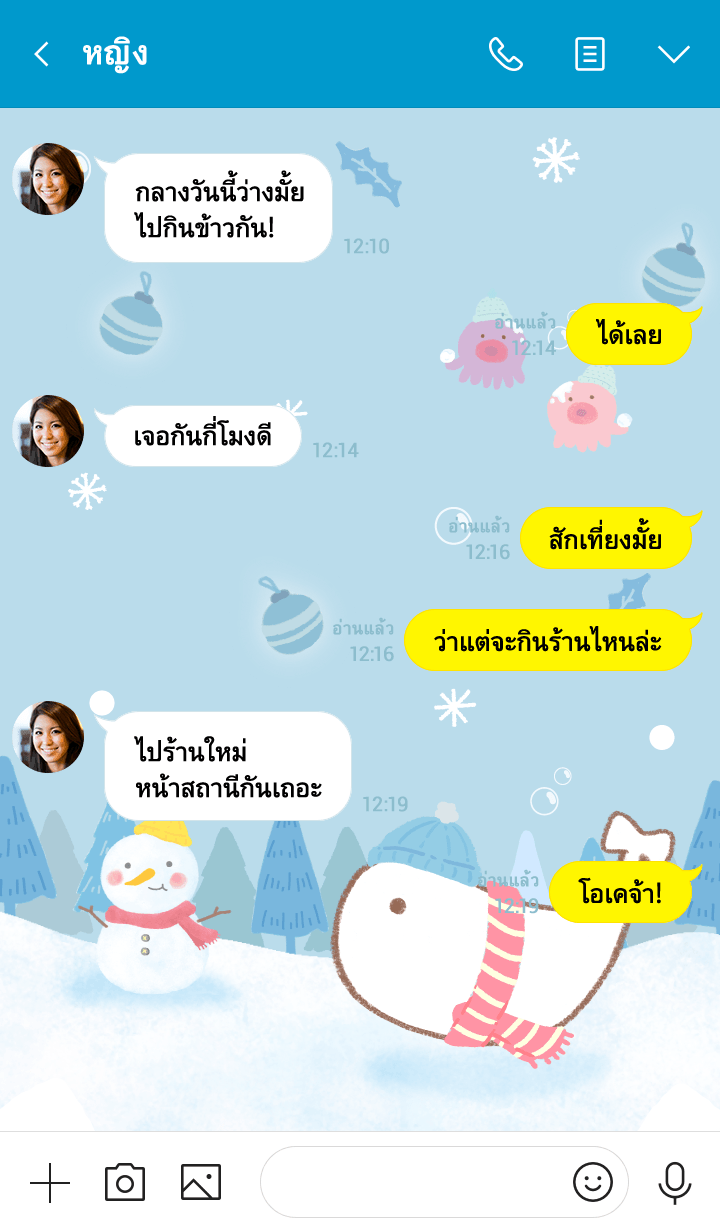Start a voice call with หญิง
The width and height of the screenshot is (720, 1232).
505,54
